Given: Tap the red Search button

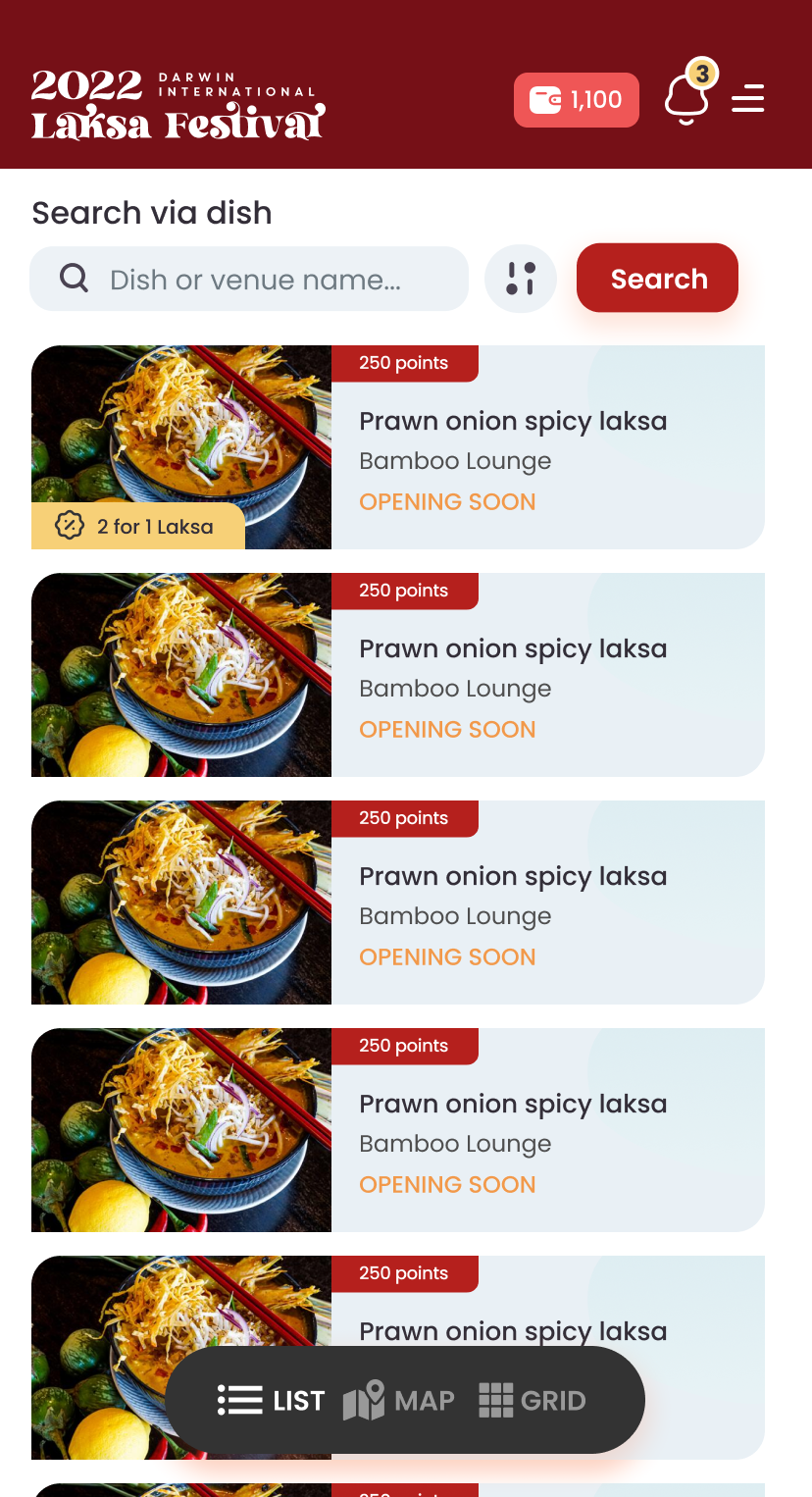Looking at the screenshot, I should (657, 279).
